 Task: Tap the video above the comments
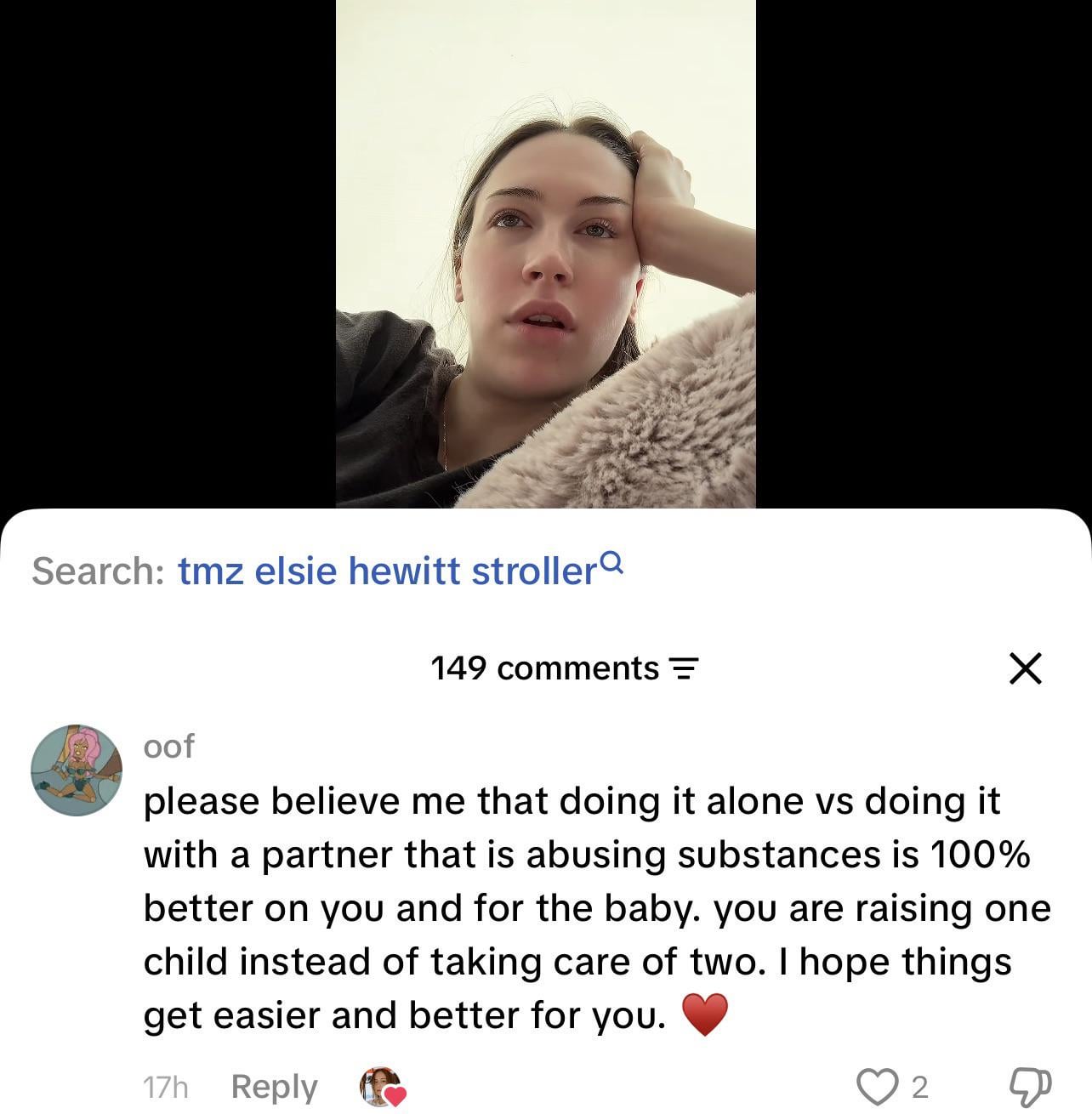pyautogui.click(x=546, y=253)
